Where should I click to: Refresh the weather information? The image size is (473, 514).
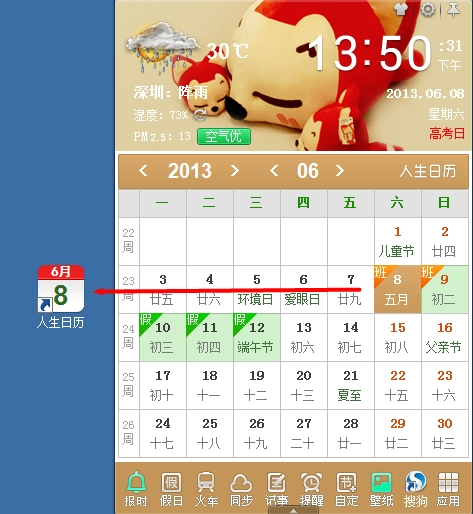(x=200, y=116)
